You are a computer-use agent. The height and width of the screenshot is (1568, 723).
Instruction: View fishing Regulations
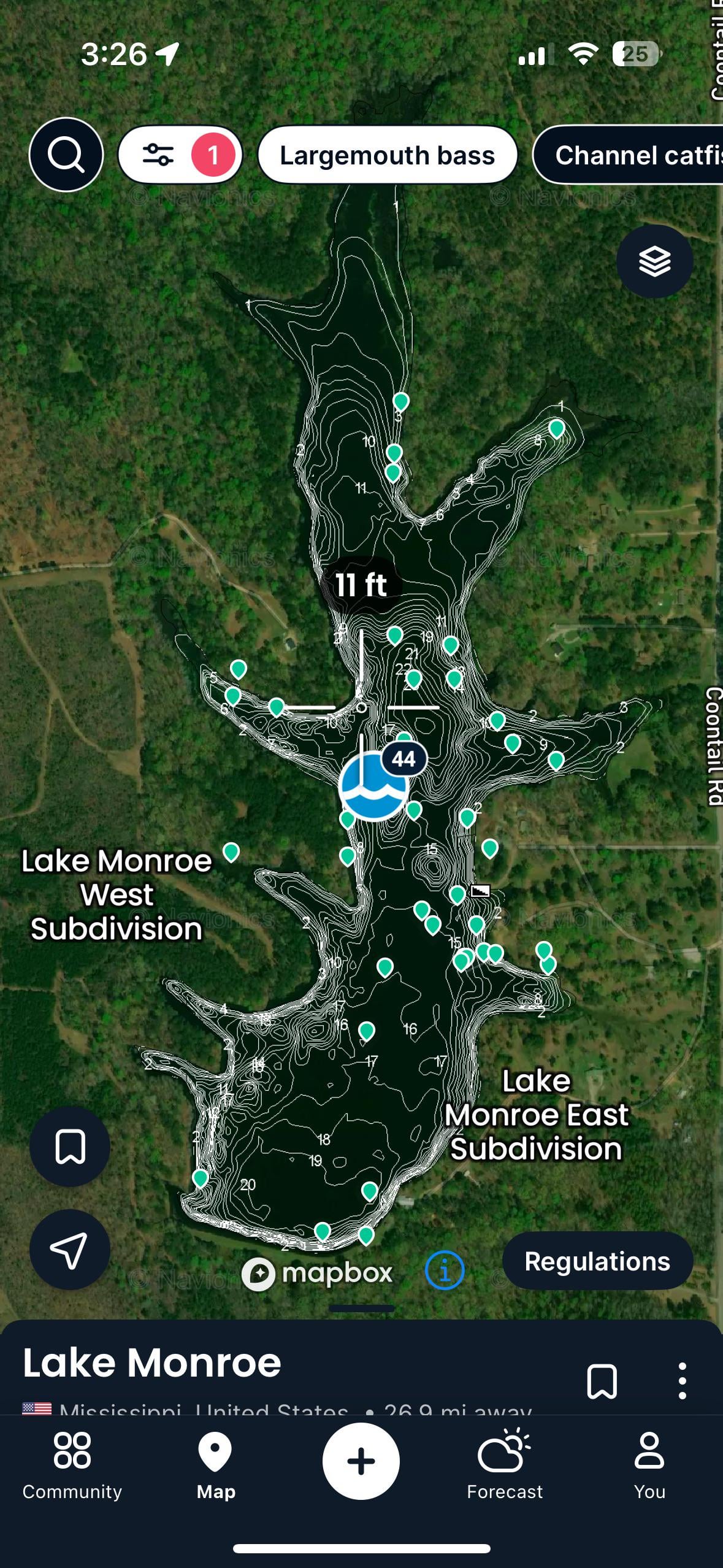point(597,1262)
